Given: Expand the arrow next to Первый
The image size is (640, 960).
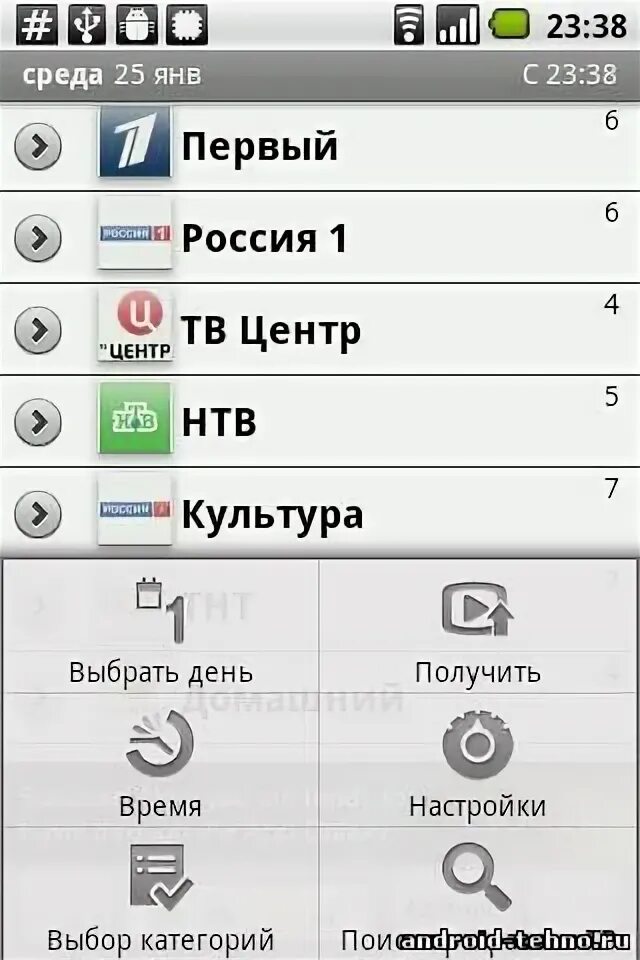Looking at the screenshot, I should (x=38, y=148).
